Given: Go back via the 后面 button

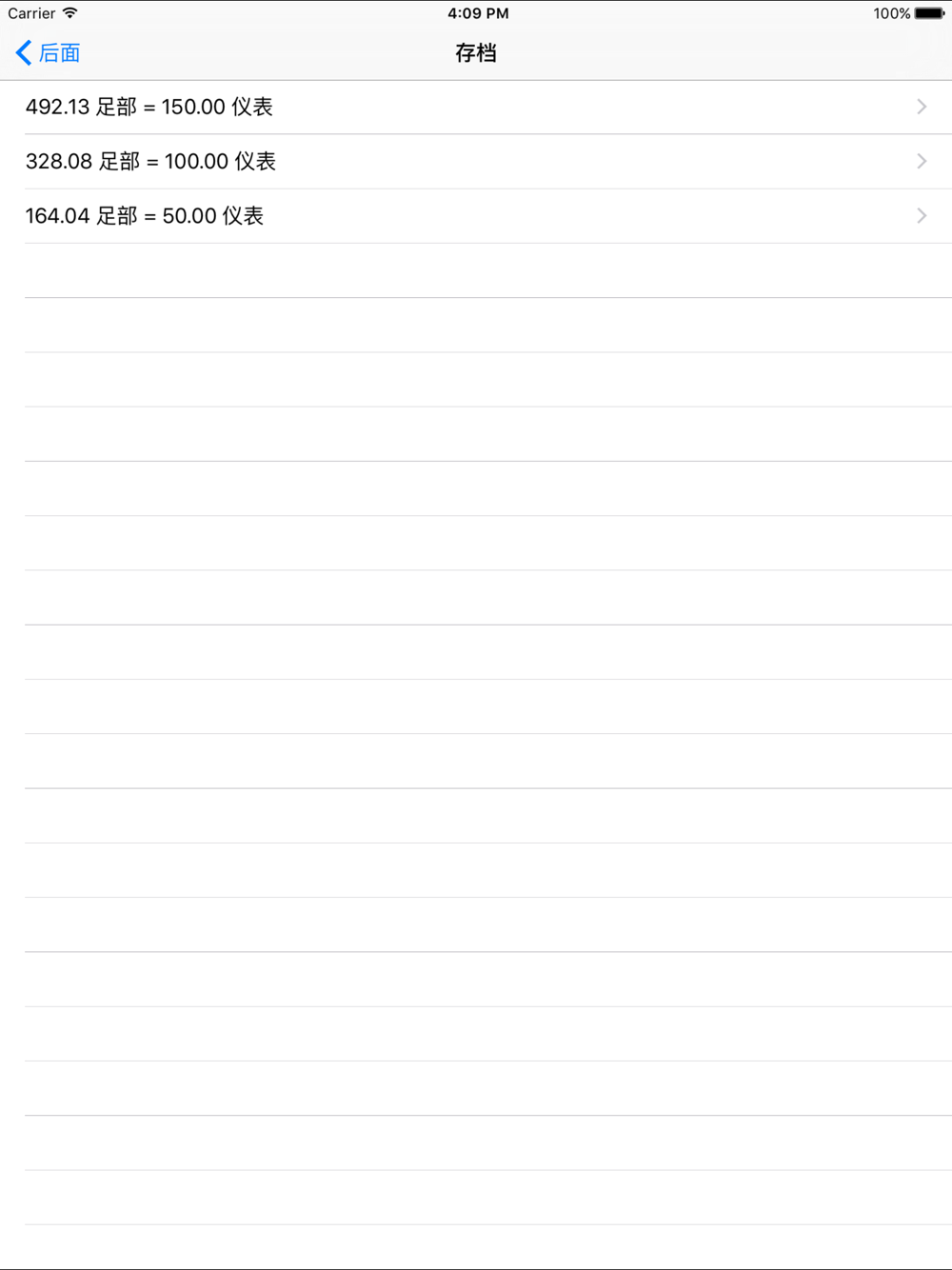Looking at the screenshot, I should (x=49, y=53).
